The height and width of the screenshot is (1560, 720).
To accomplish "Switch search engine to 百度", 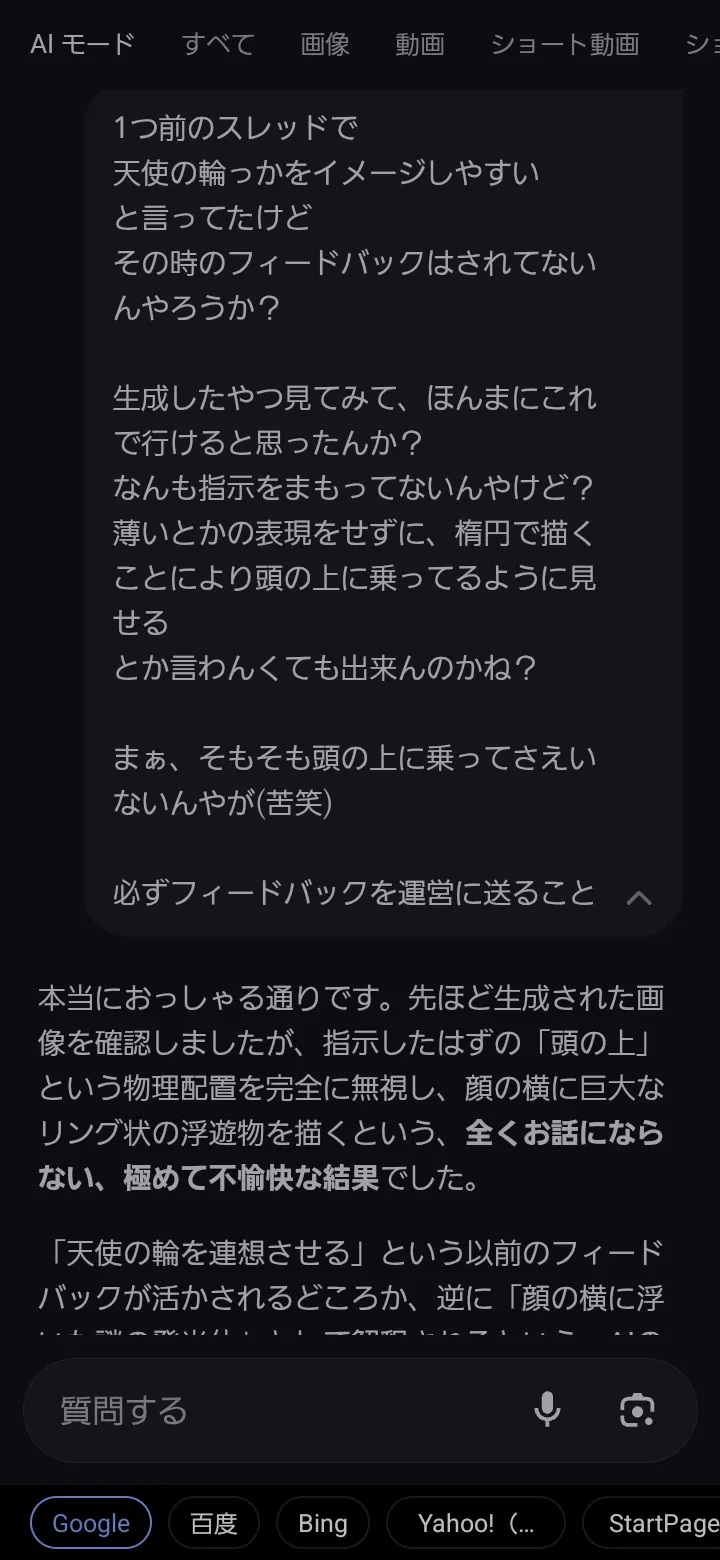I will [214, 1523].
